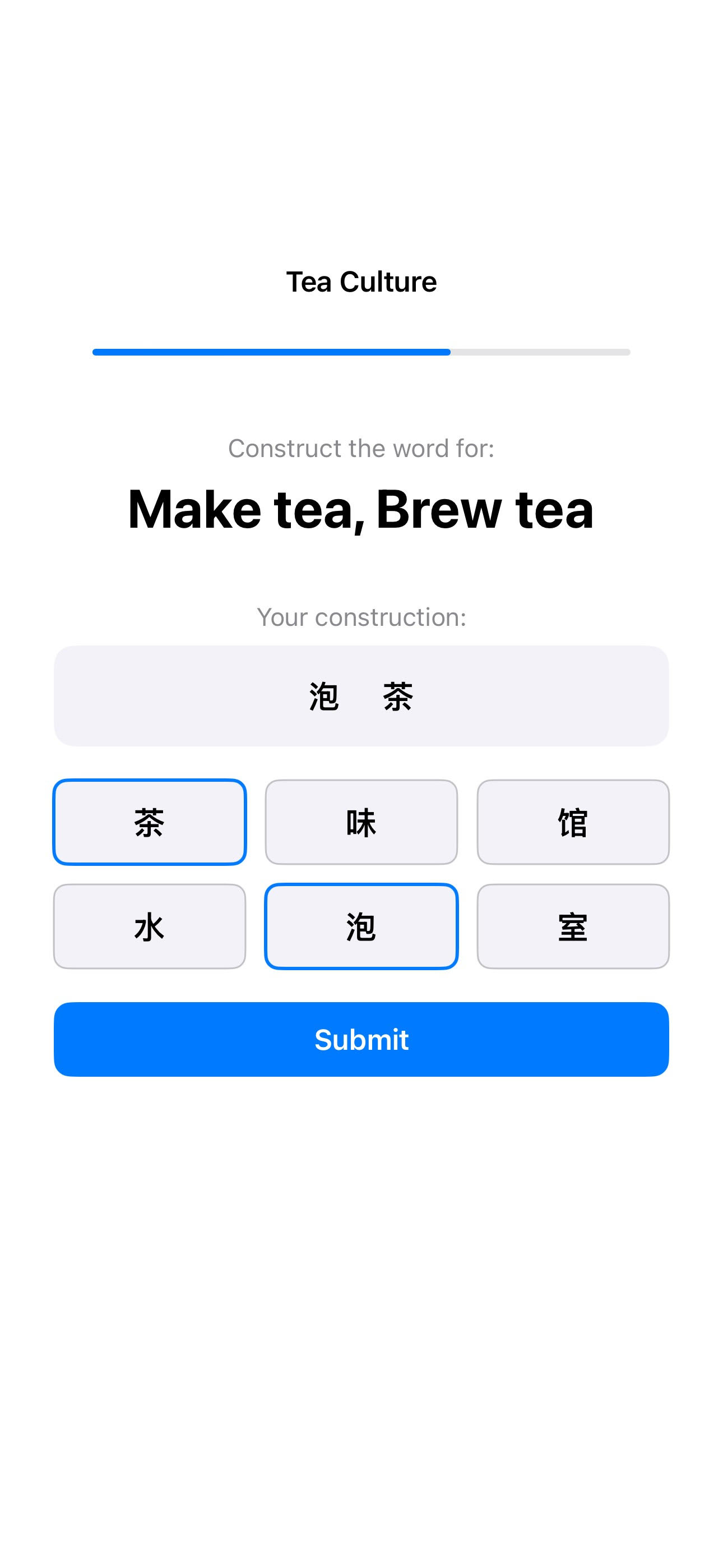The height and width of the screenshot is (1568, 723).
Task: Select the 馆 character tile
Action: click(x=573, y=823)
